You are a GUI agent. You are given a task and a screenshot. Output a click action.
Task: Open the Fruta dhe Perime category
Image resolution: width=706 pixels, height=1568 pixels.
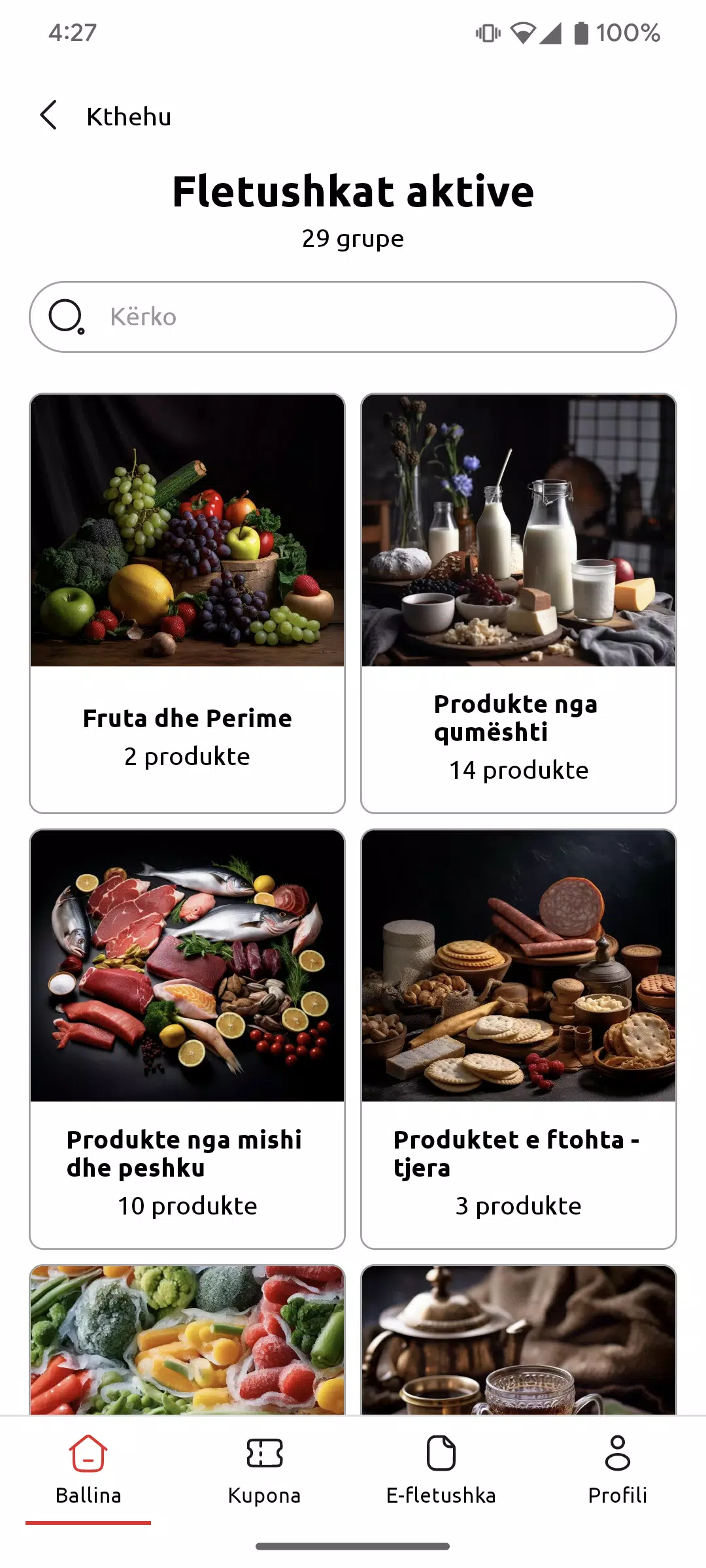click(187, 603)
